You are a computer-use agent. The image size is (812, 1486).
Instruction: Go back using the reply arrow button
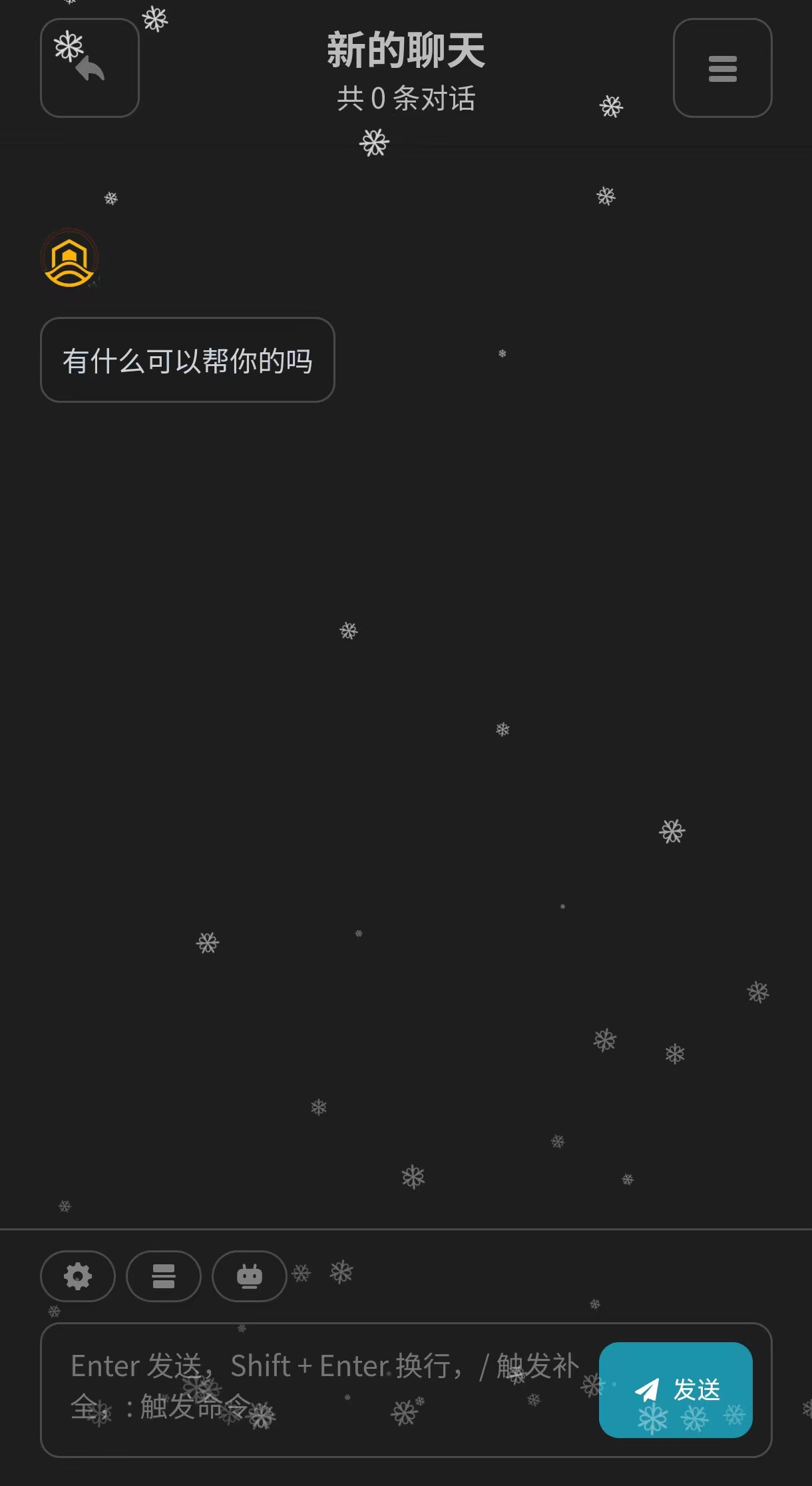[90, 68]
